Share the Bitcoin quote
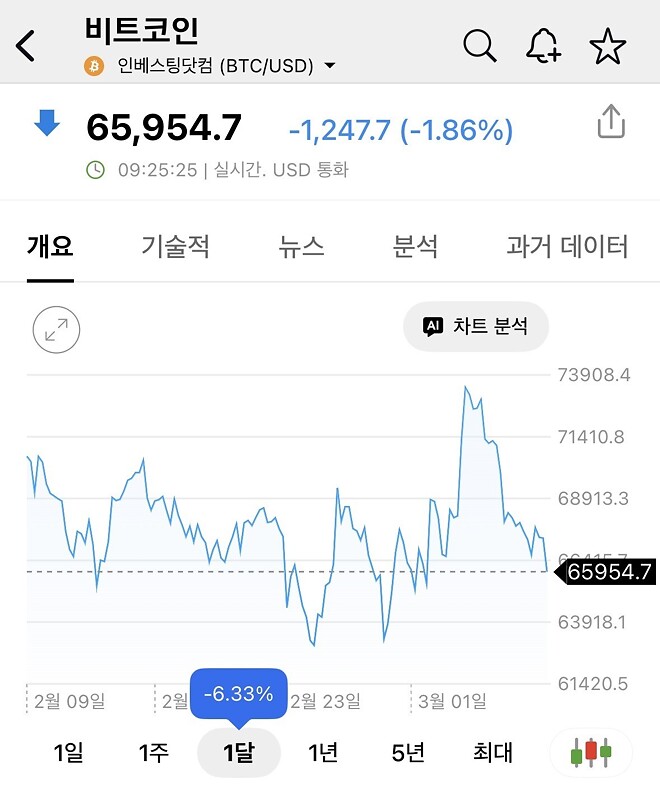 coord(611,122)
